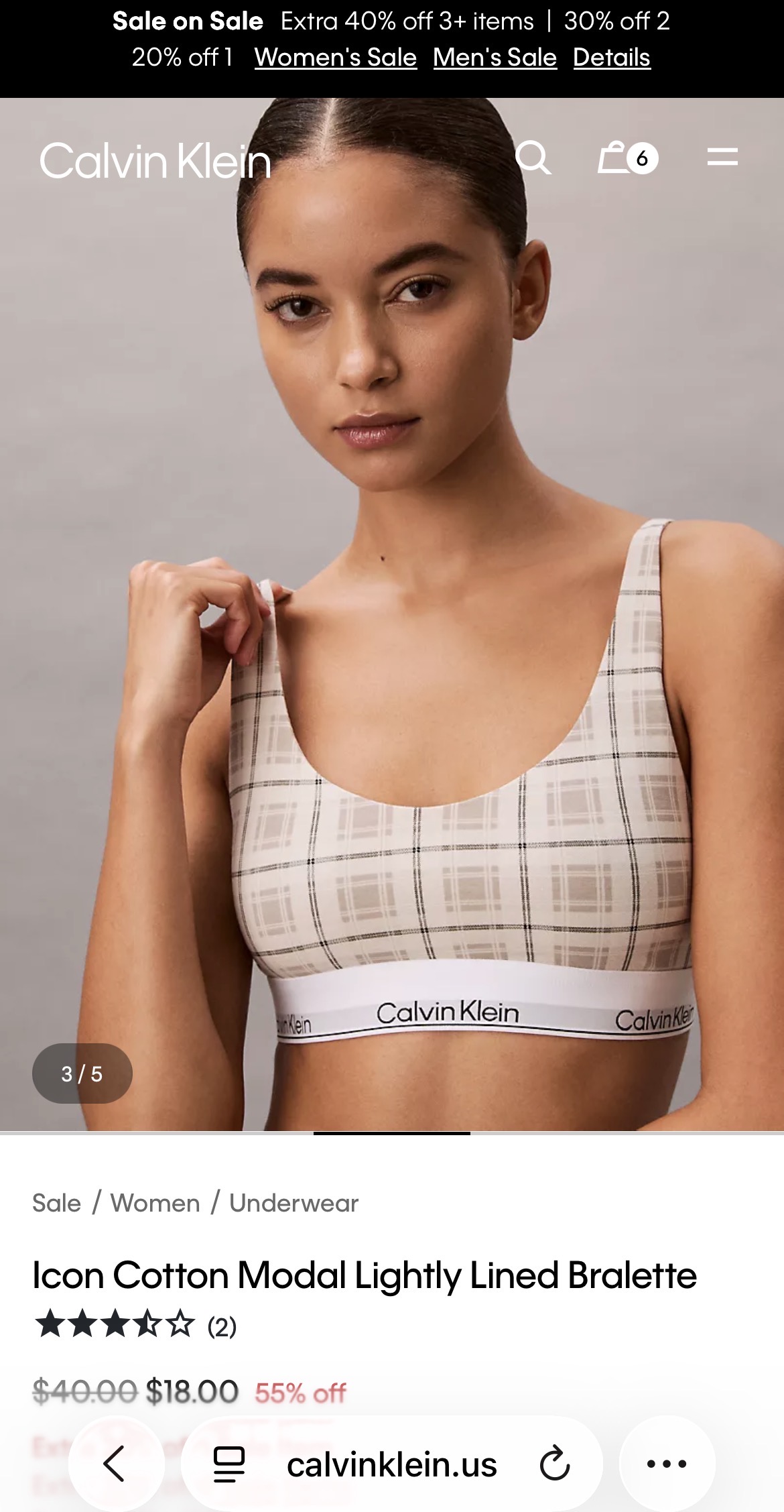View sale Details link
The image size is (784, 1512).
click(x=611, y=58)
